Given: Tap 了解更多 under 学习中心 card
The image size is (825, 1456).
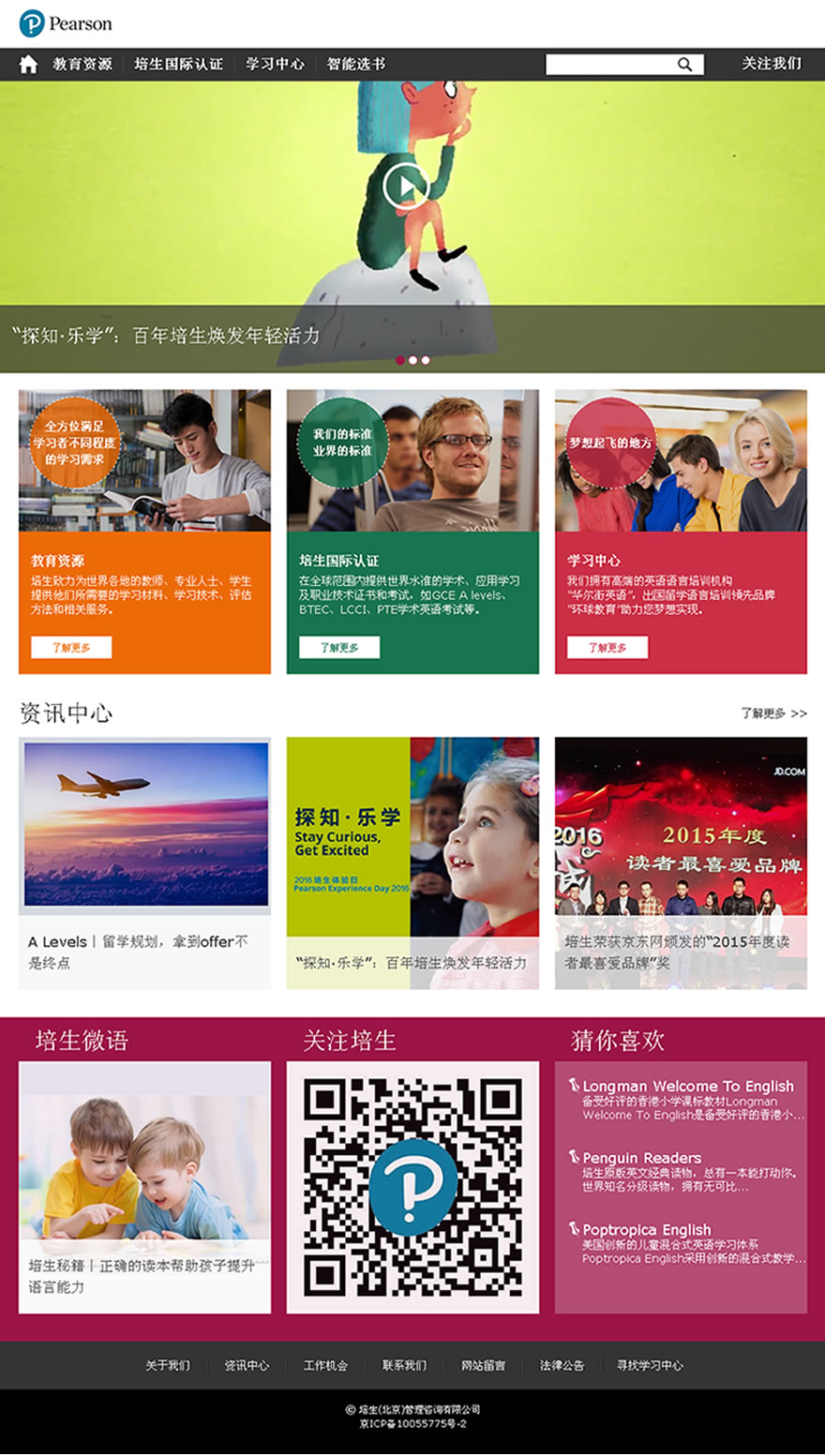Looking at the screenshot, I should point(607,647).
